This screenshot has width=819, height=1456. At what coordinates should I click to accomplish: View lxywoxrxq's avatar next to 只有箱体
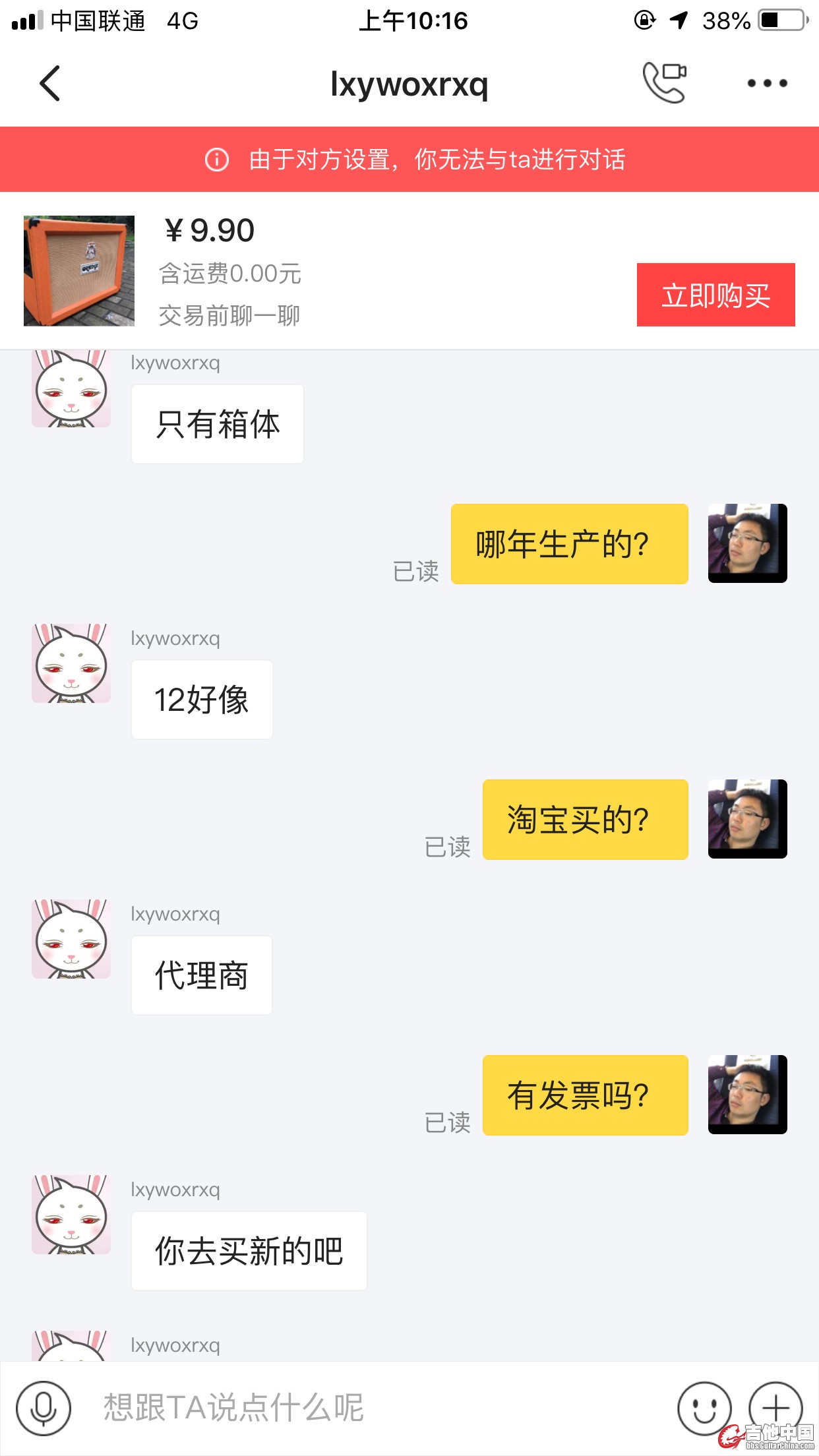[71, 390]
